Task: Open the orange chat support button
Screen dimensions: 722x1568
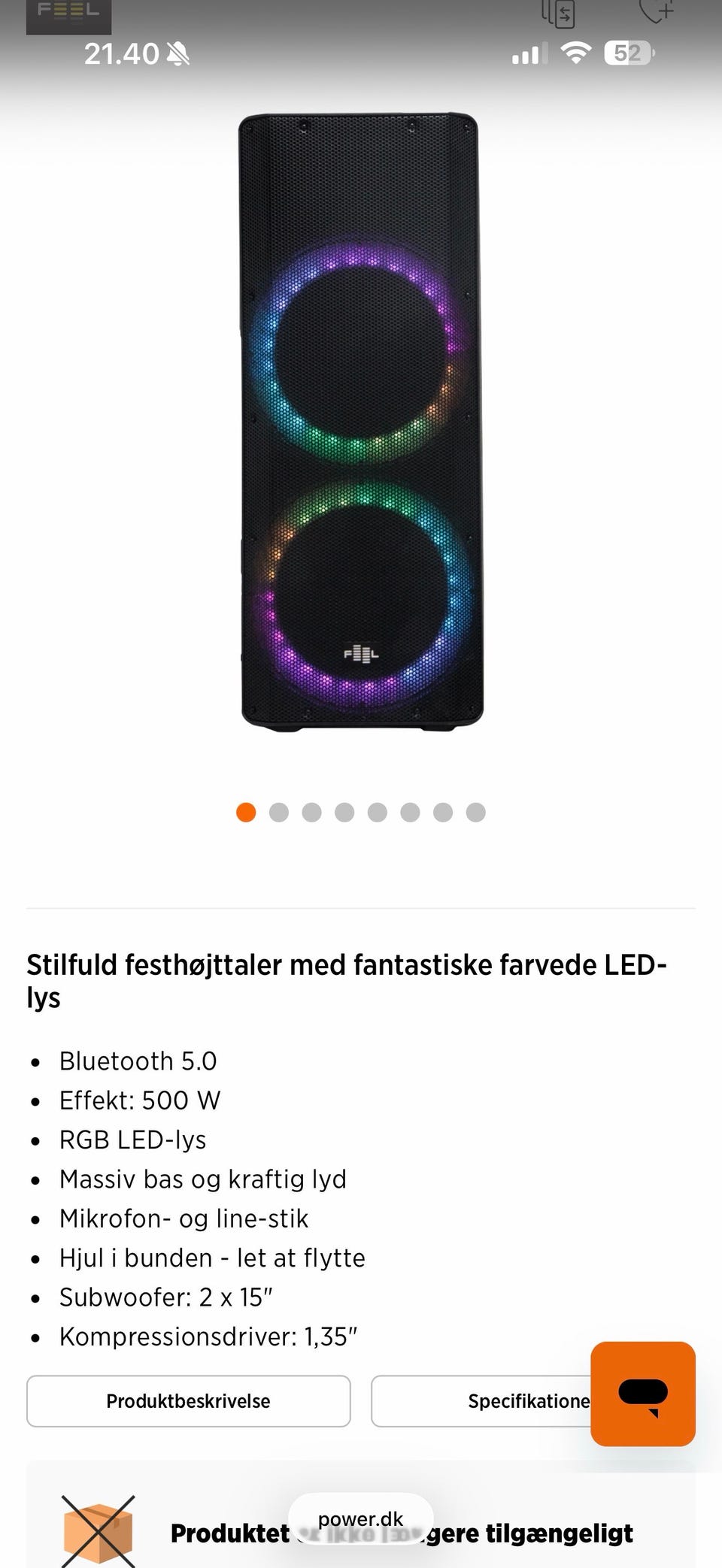Action: click(x=642, y=1394)
